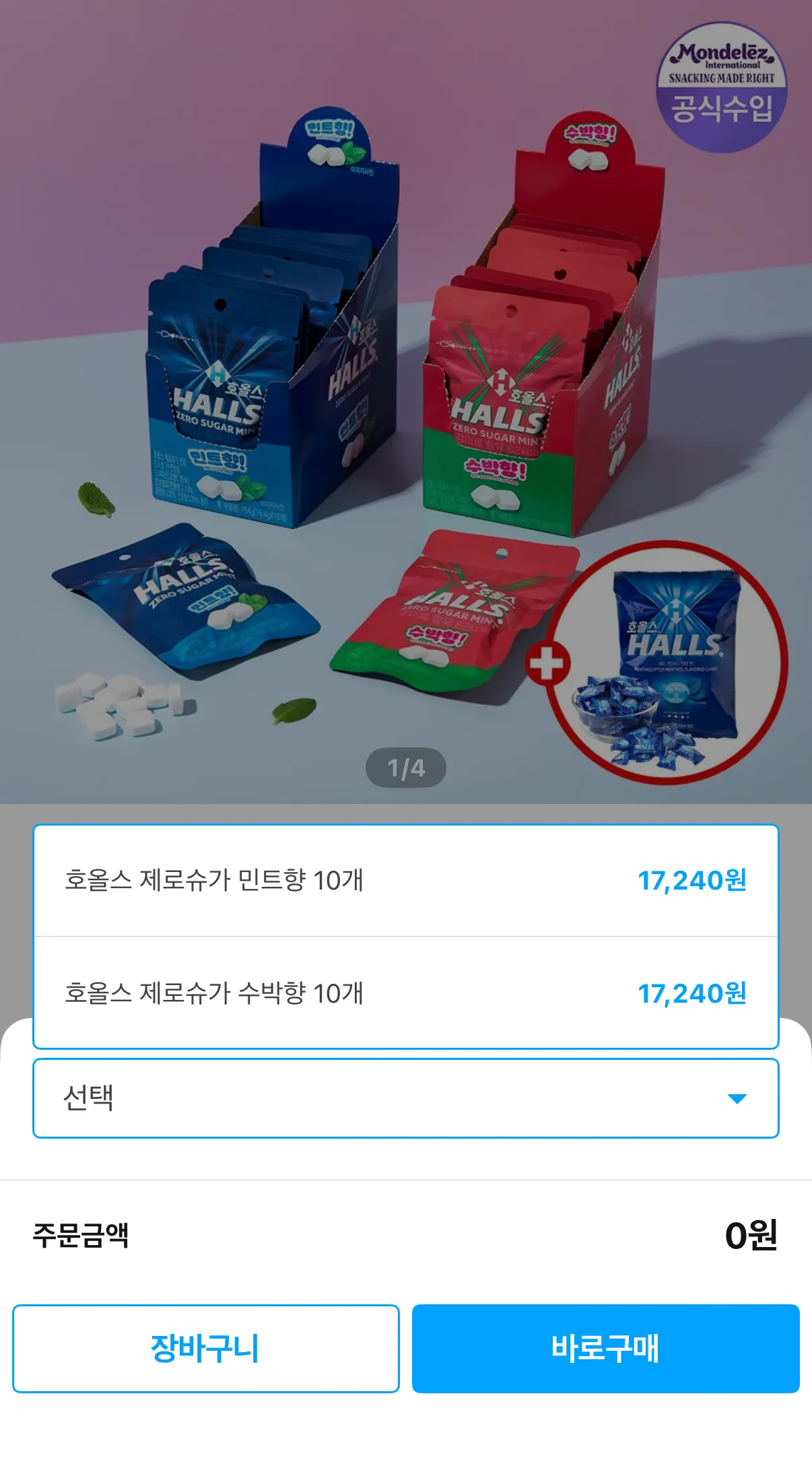Buy now with 바로구매 button
This screenshot has height=1474, width=812.
tap(605, 1348)
